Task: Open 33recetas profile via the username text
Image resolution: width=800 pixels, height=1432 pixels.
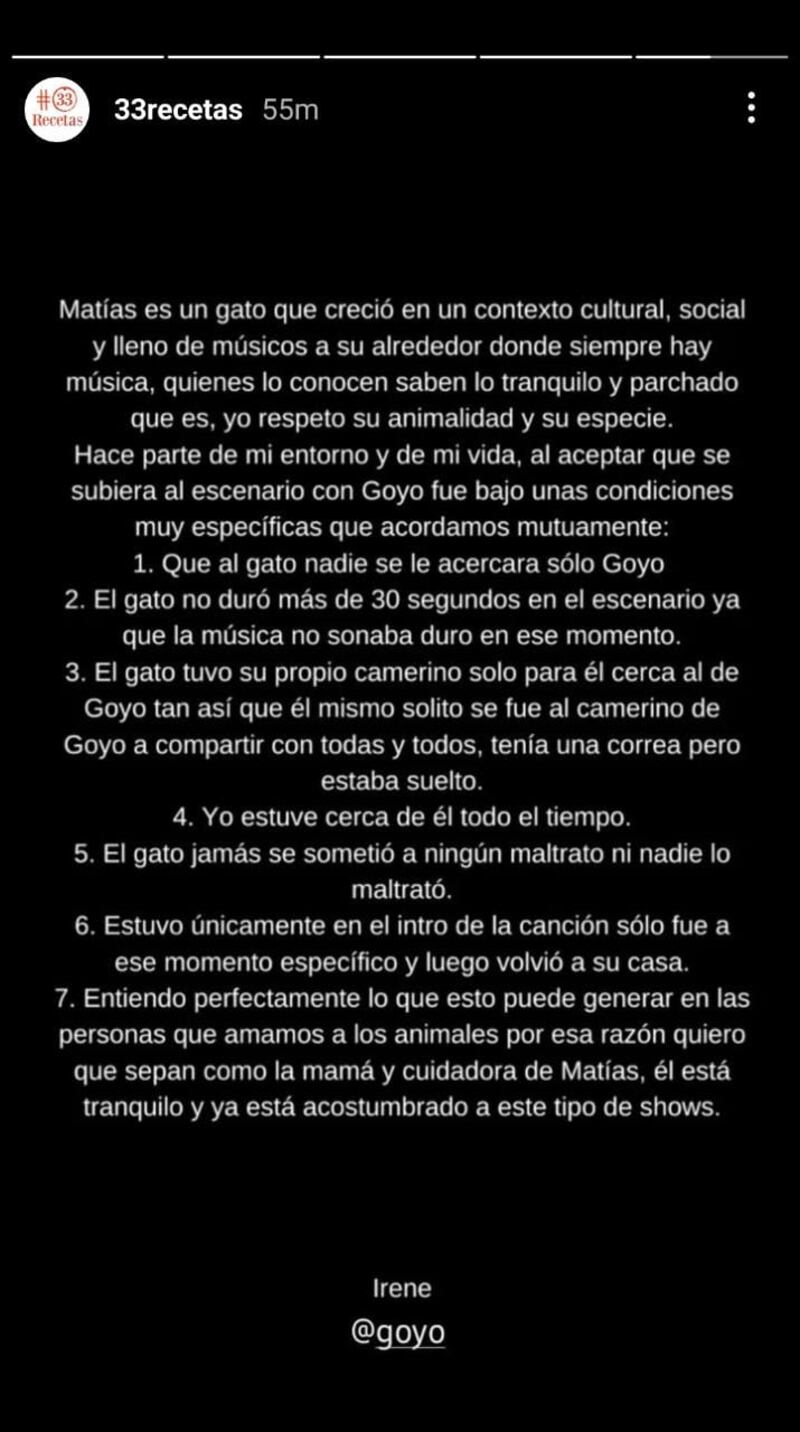Action: pyautogui.click(x=177, y=110)
